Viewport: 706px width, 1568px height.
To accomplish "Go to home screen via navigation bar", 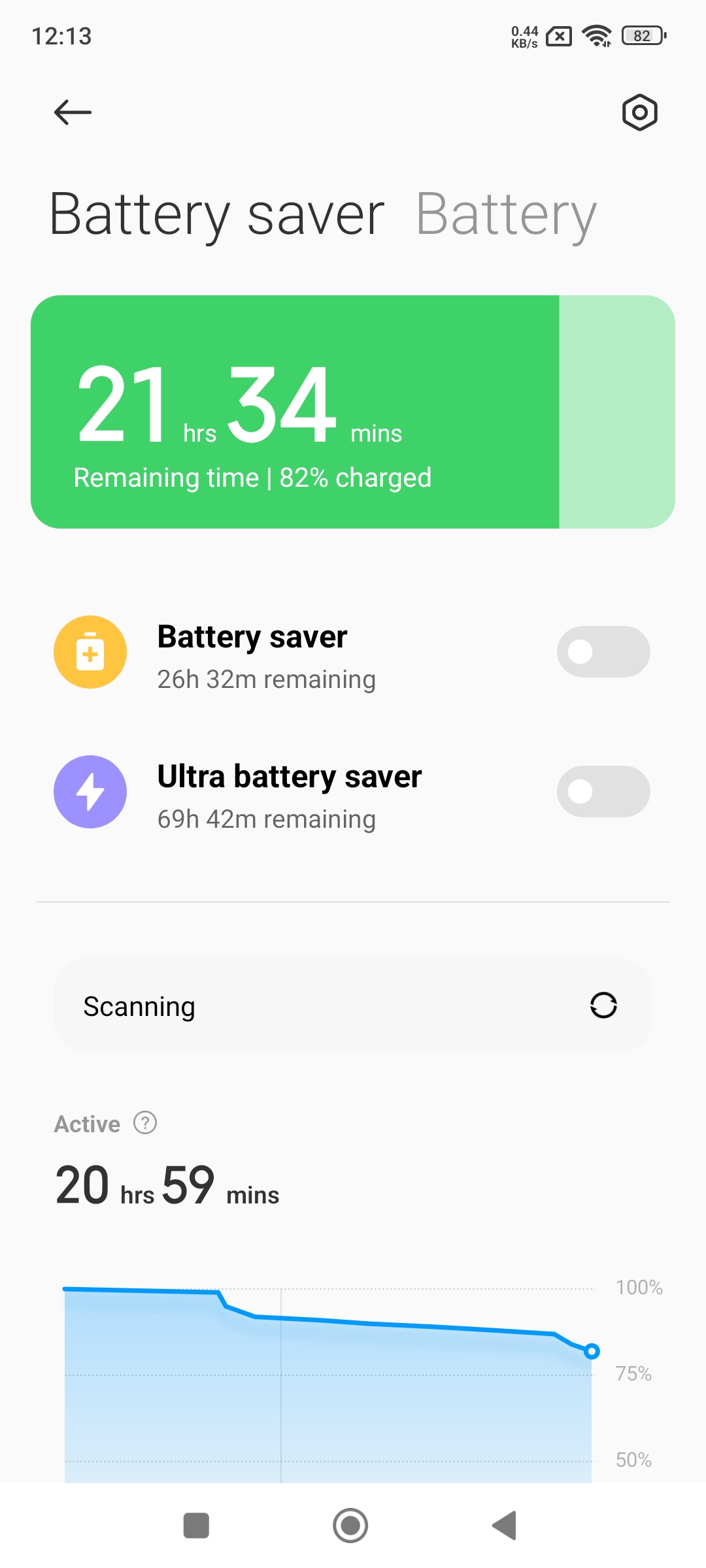I will pyautogui.click(x=350, y=1526).
